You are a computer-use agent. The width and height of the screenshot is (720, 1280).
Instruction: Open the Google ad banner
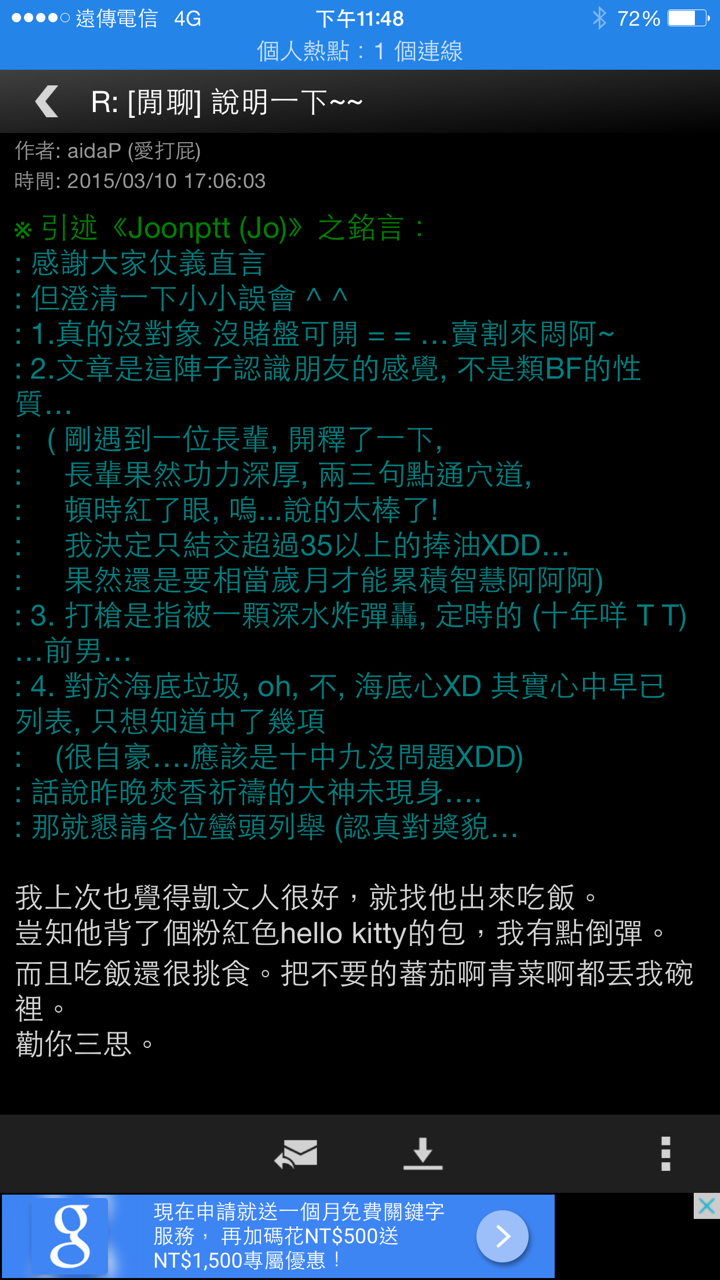(x=278, y=1236)
